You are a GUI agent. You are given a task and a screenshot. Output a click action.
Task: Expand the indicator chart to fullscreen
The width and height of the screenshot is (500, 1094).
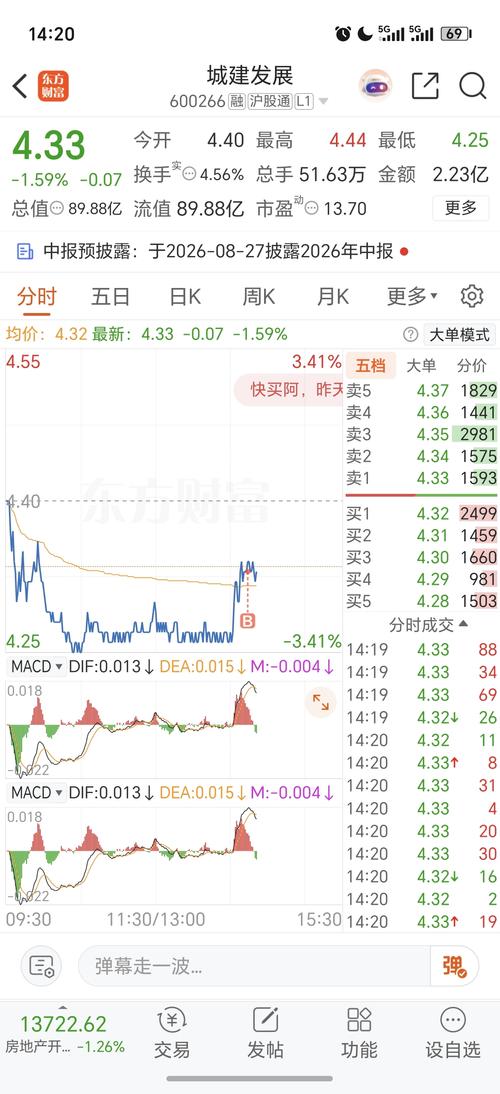point(321,702)
